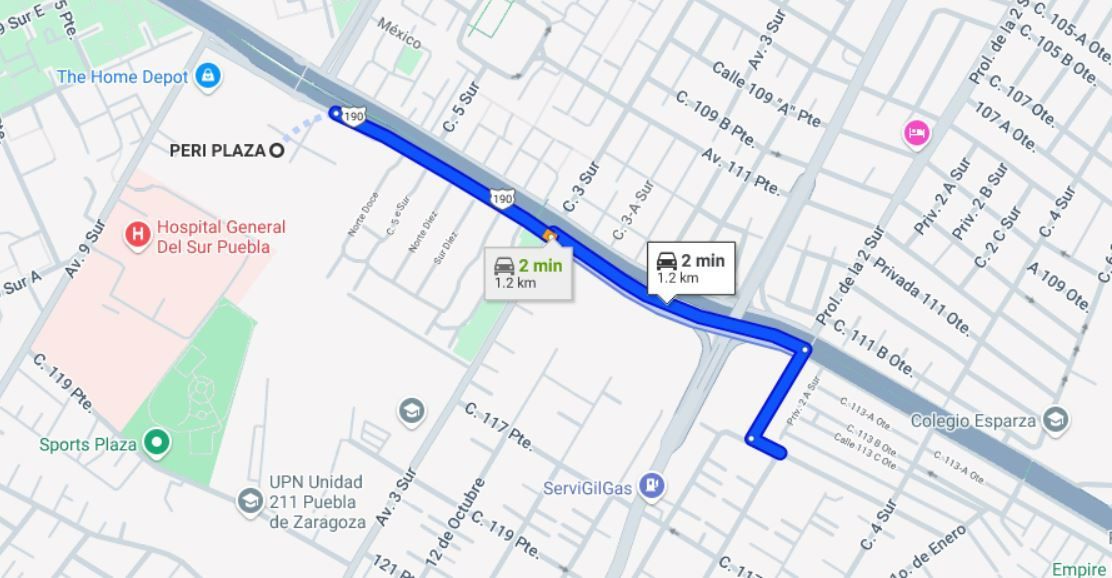Tap the UPN Unidad 211 Puebla marker

tap(250, 499)
